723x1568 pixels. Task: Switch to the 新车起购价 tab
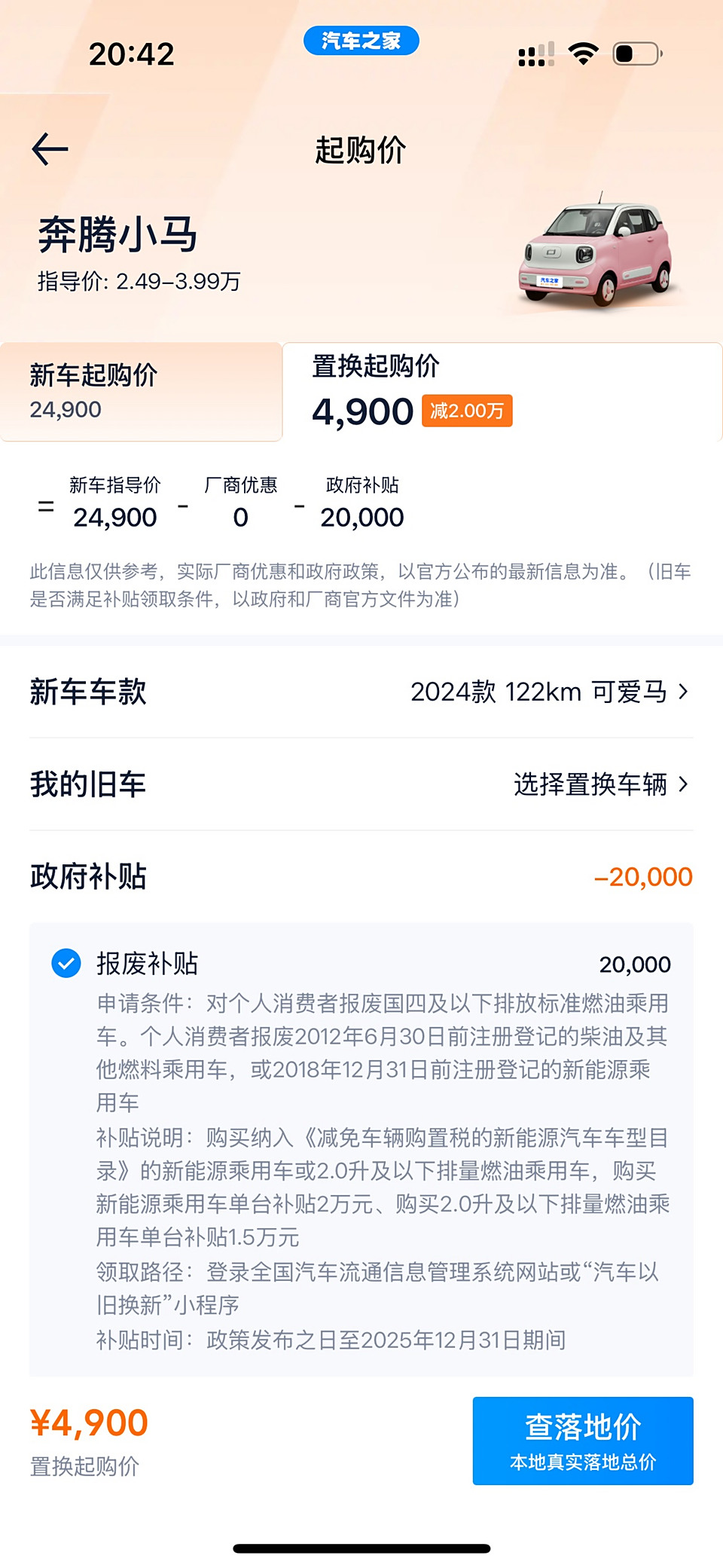coord(141,392)
